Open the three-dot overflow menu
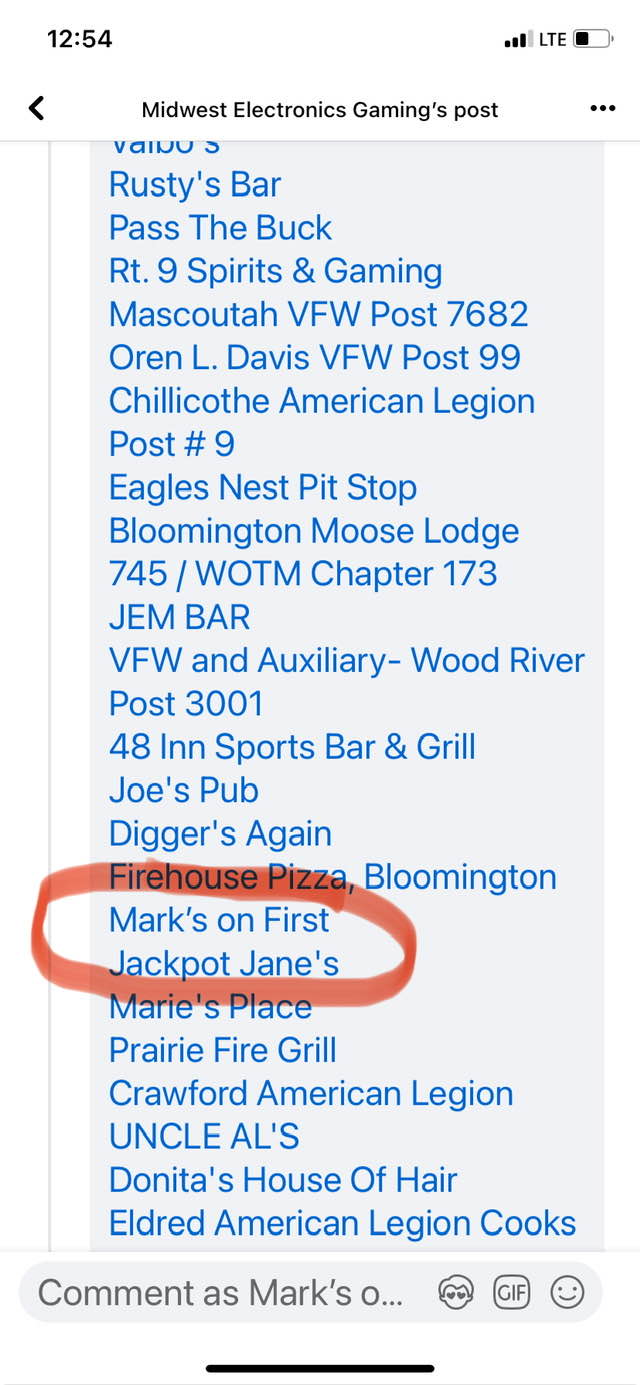This screenshot has height=1385, width=640. pos(602,108)
